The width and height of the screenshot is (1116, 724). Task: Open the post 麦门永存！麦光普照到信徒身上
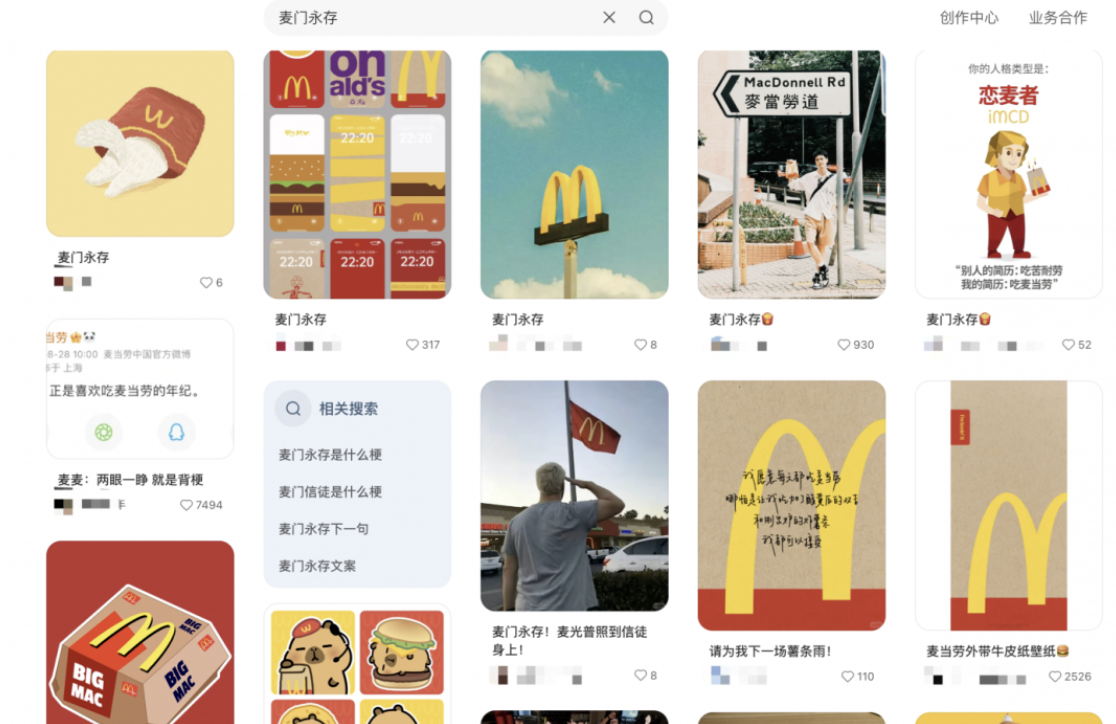pos(574,495)
